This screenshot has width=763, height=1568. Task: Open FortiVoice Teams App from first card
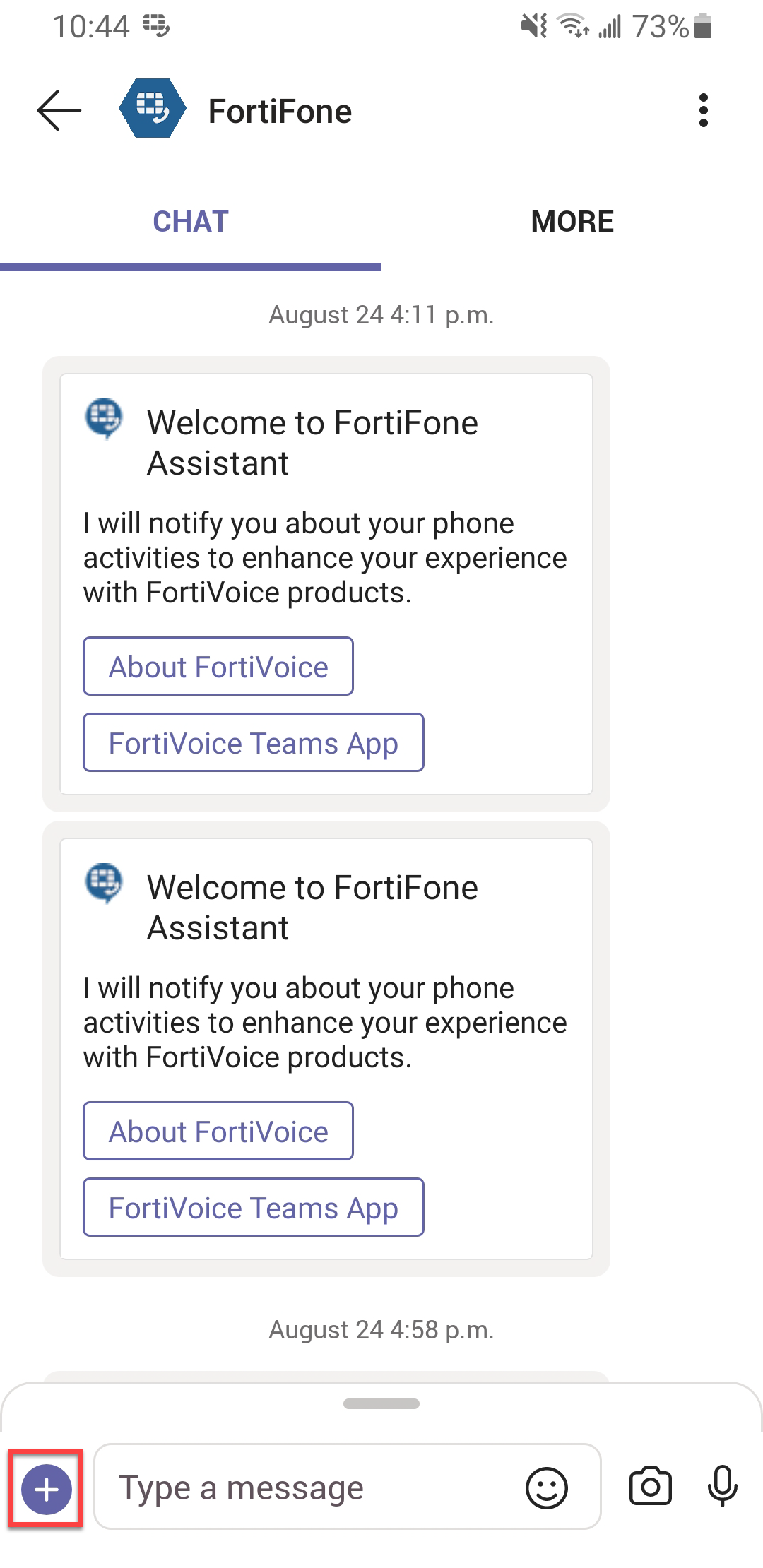tap(252, 742)
